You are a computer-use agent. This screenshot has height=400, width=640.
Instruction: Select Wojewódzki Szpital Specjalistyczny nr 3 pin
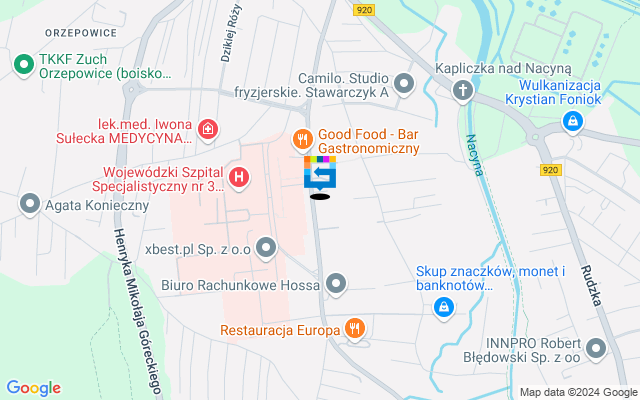(x=238, y=178)
